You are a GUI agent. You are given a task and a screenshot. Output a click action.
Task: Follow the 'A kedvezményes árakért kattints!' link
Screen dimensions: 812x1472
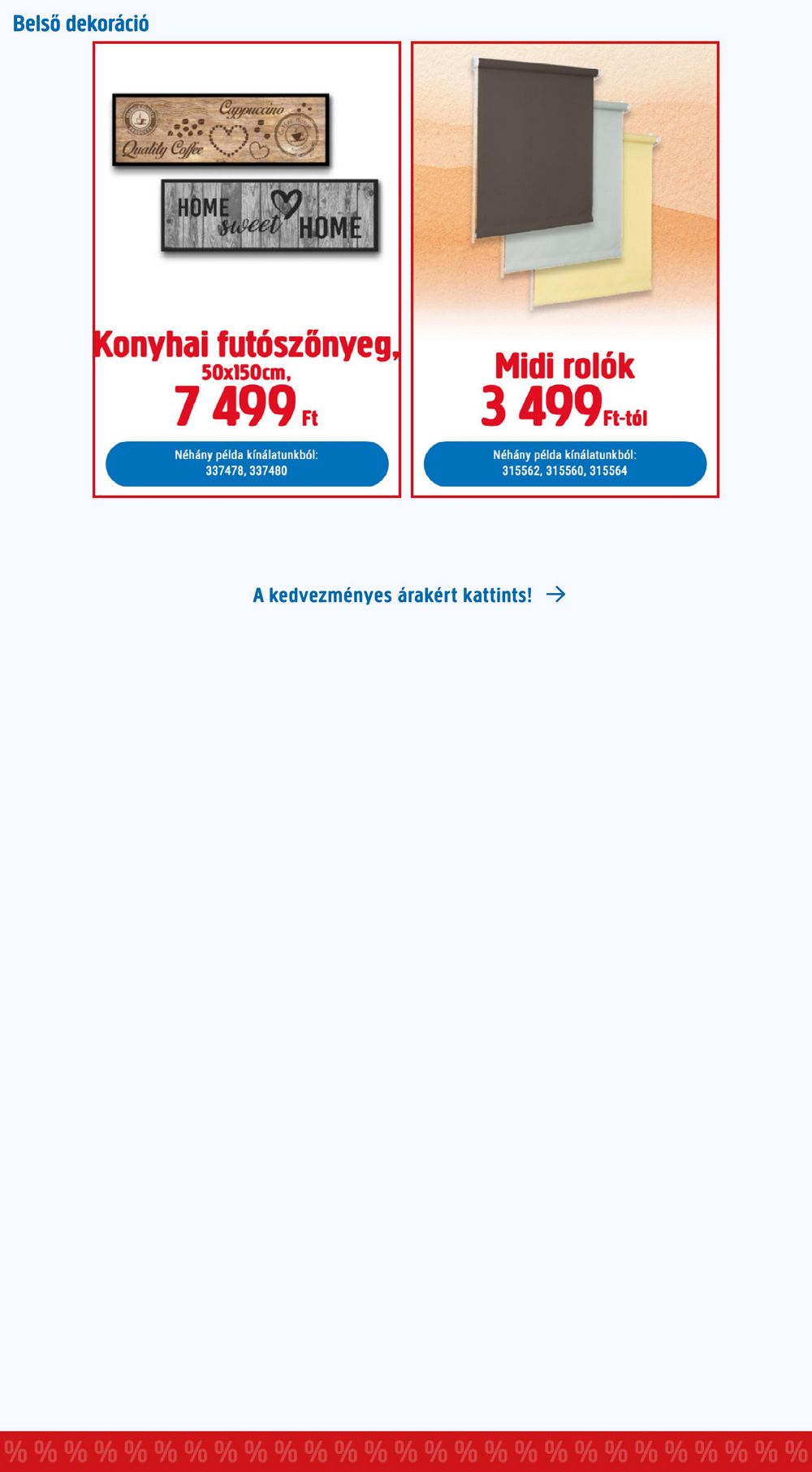pyautogui.click(x=408, y=595)
